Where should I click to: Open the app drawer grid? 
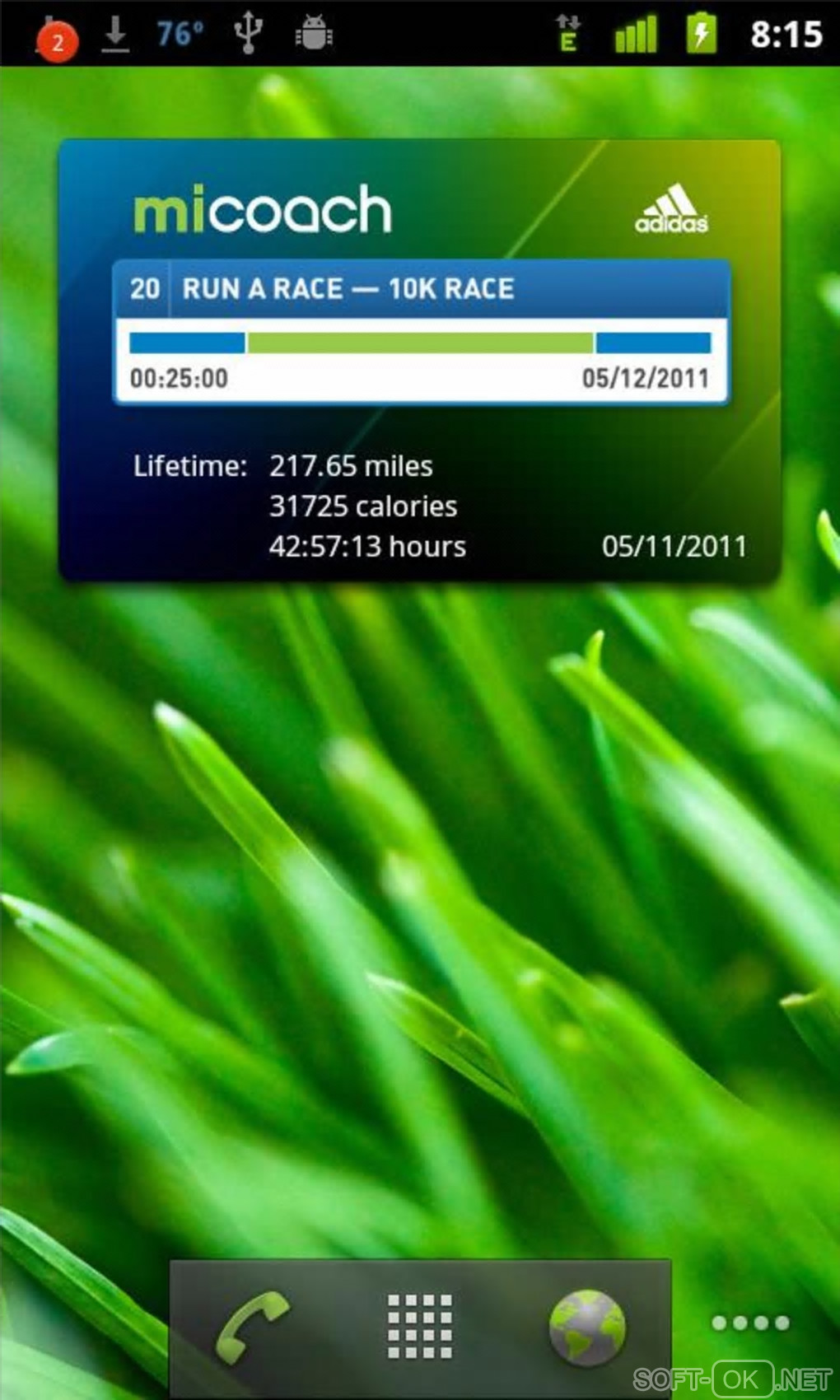point(420,1326)
